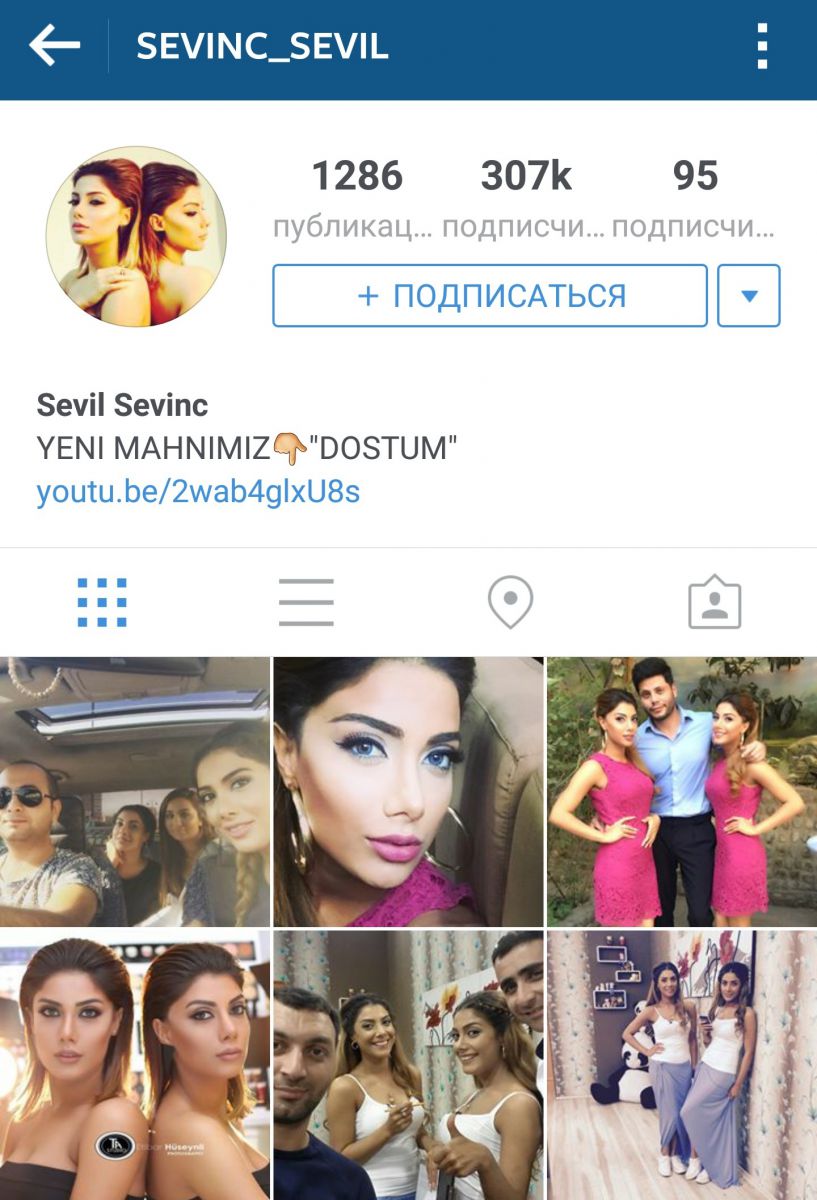Screen dimensions: 817x1200
Task: Go back using the arrow
Action: [54, 46]
